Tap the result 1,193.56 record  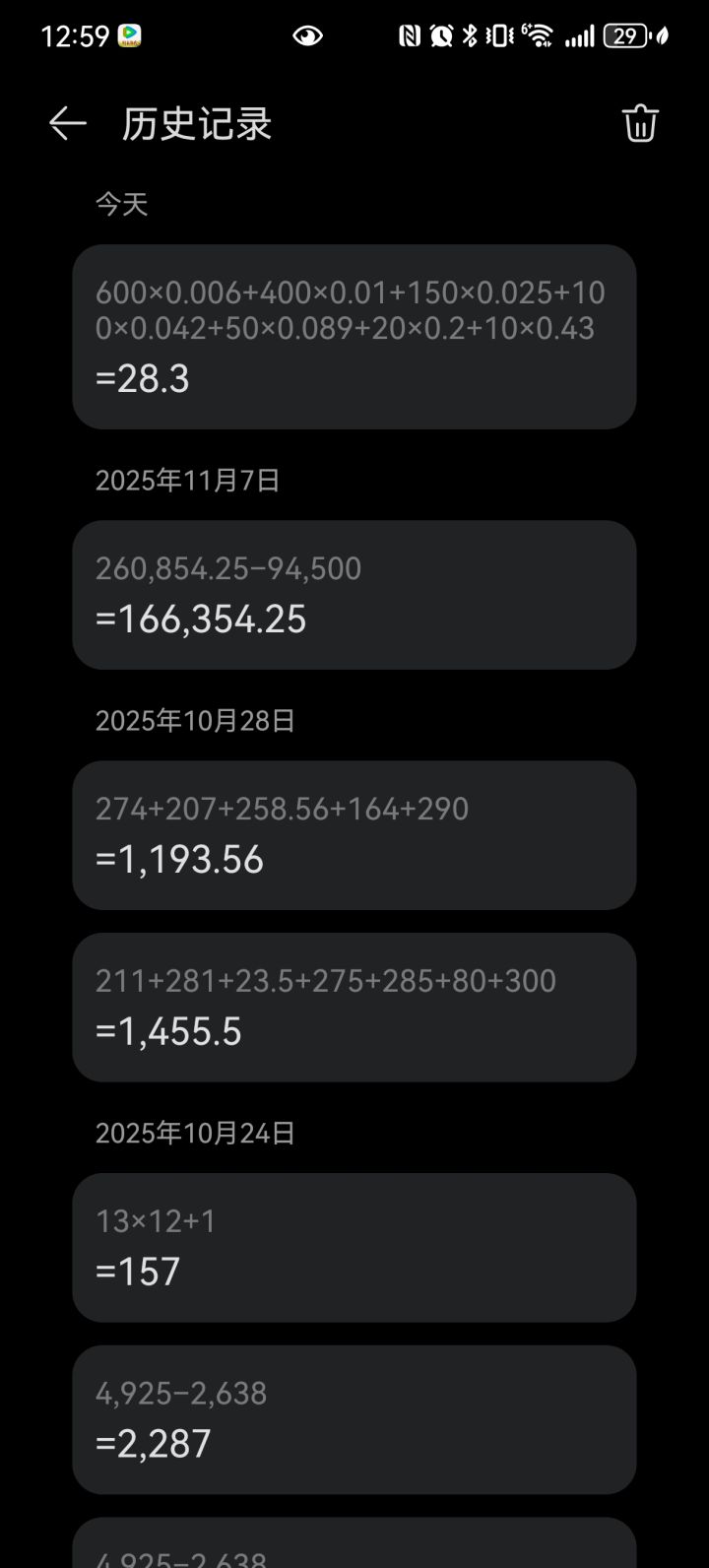pyautogui.click(x=354, y=835)
